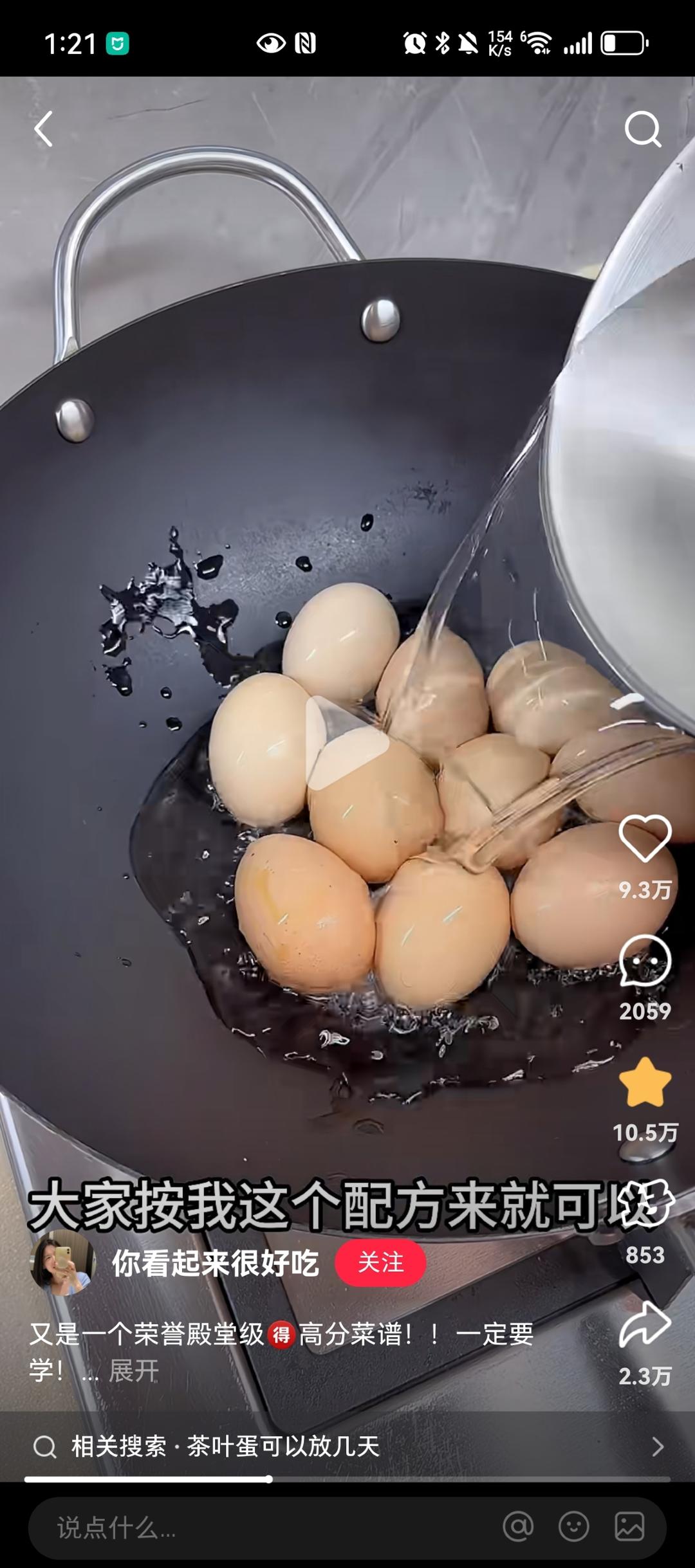
Task: Like this video with the heart icon
Action: 644,838
